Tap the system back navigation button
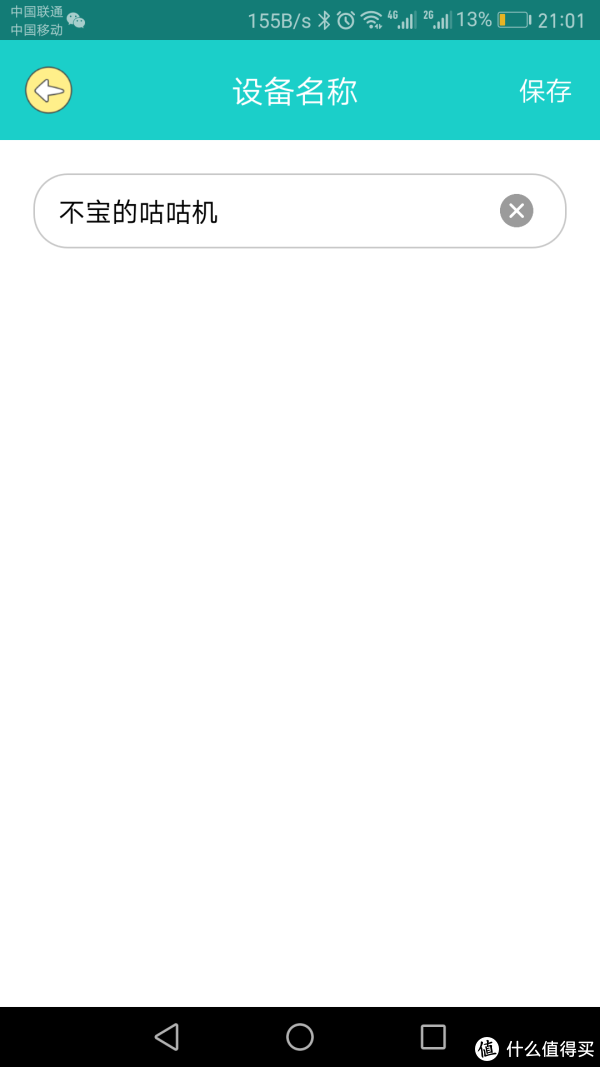Image resolution: width=600 pixels, height=1067 pixels. click(x=166, y=1037)
